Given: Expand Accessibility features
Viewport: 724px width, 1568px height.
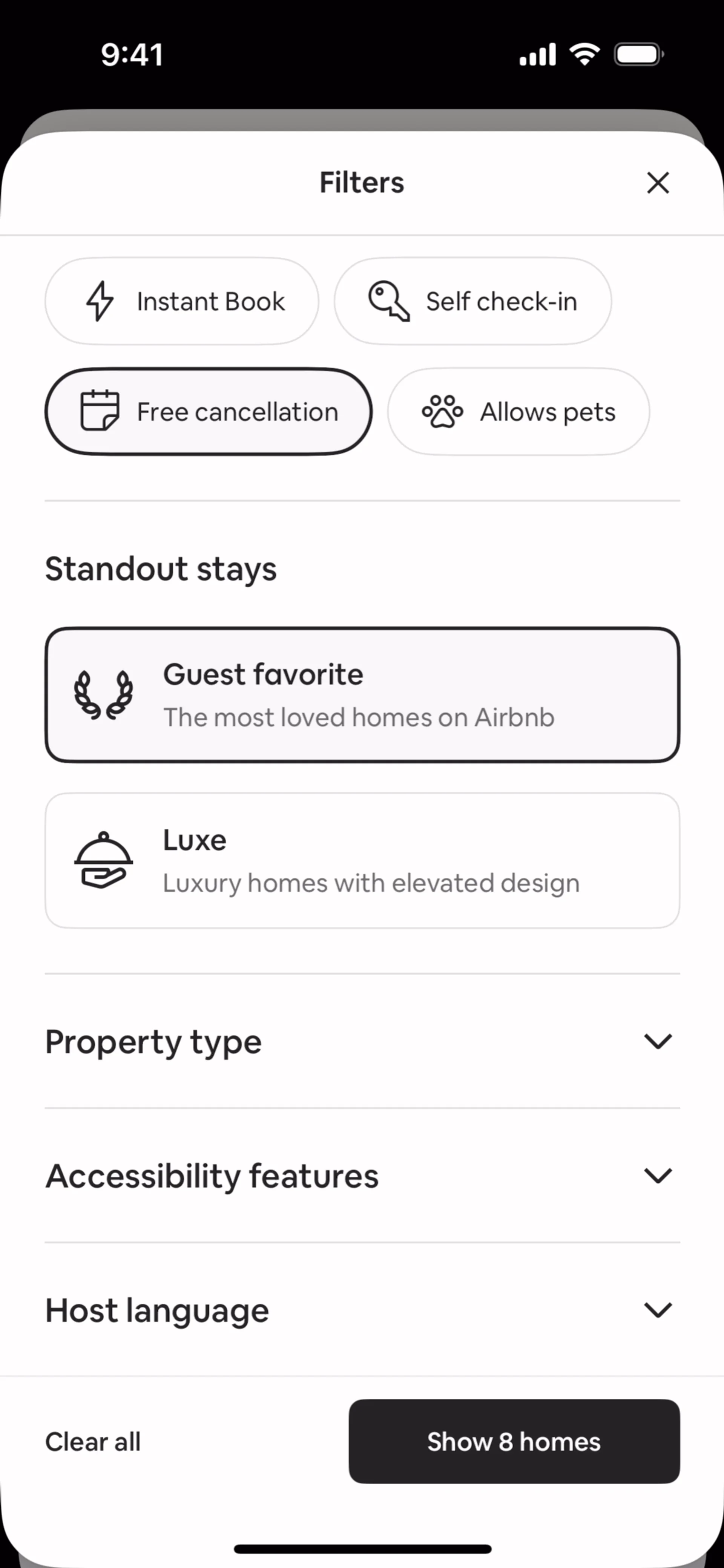Looking at the screenshot, I should [x=362, y=1176].
